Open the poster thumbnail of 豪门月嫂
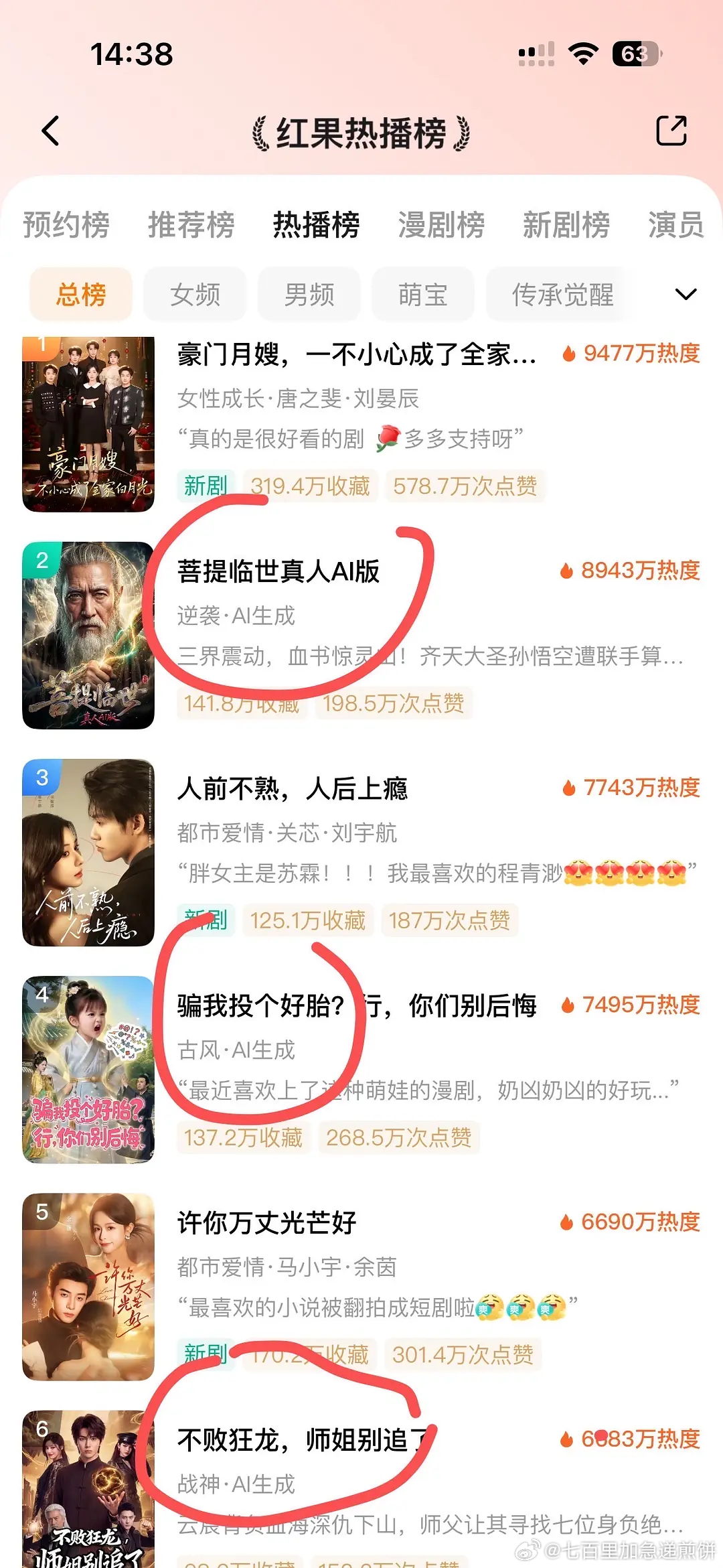The height and width of the screenshot is (1568, 723). tap(89, 423)
